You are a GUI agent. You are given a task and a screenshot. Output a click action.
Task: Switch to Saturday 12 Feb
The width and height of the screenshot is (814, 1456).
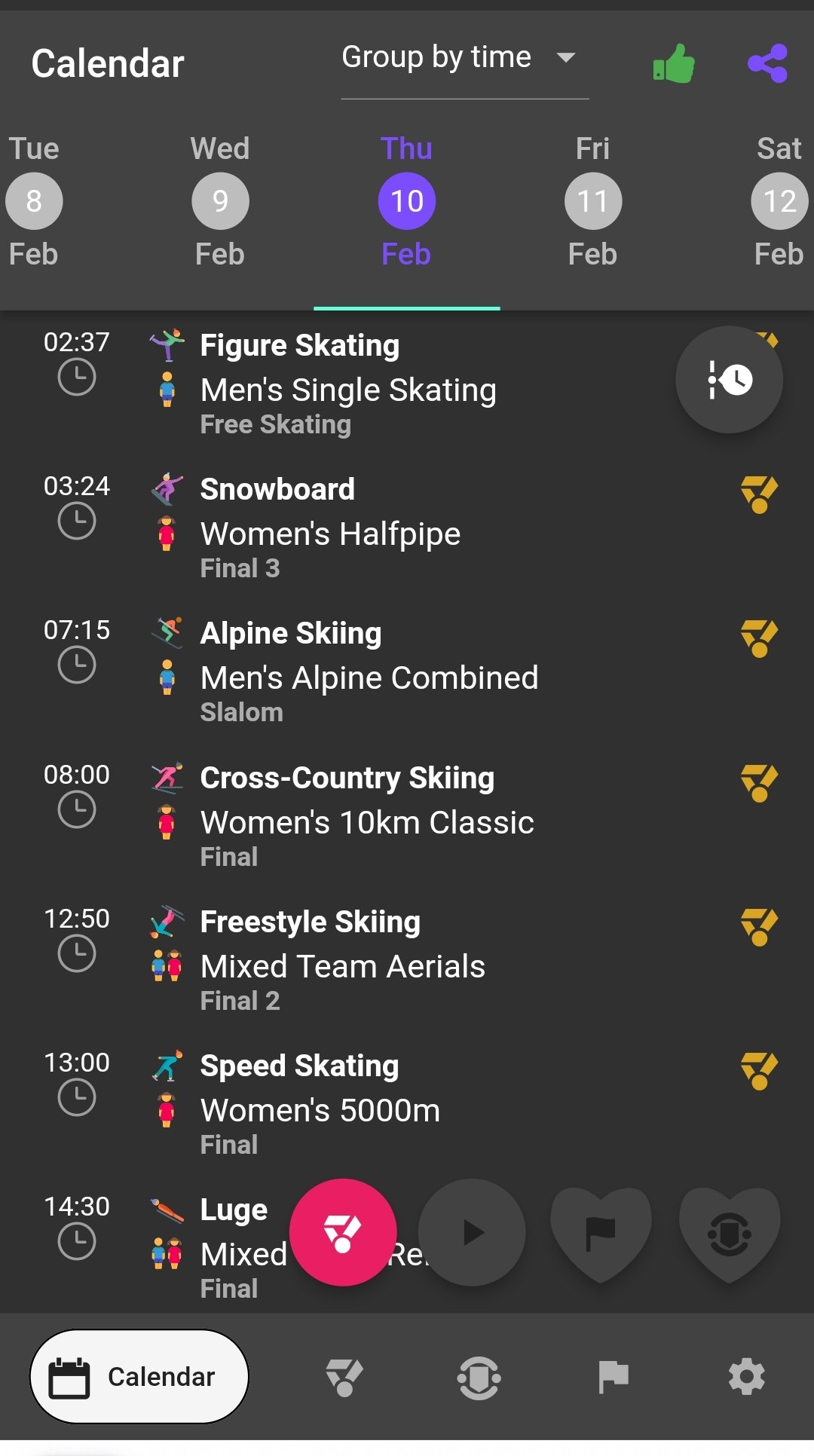(x=779, y=201)
